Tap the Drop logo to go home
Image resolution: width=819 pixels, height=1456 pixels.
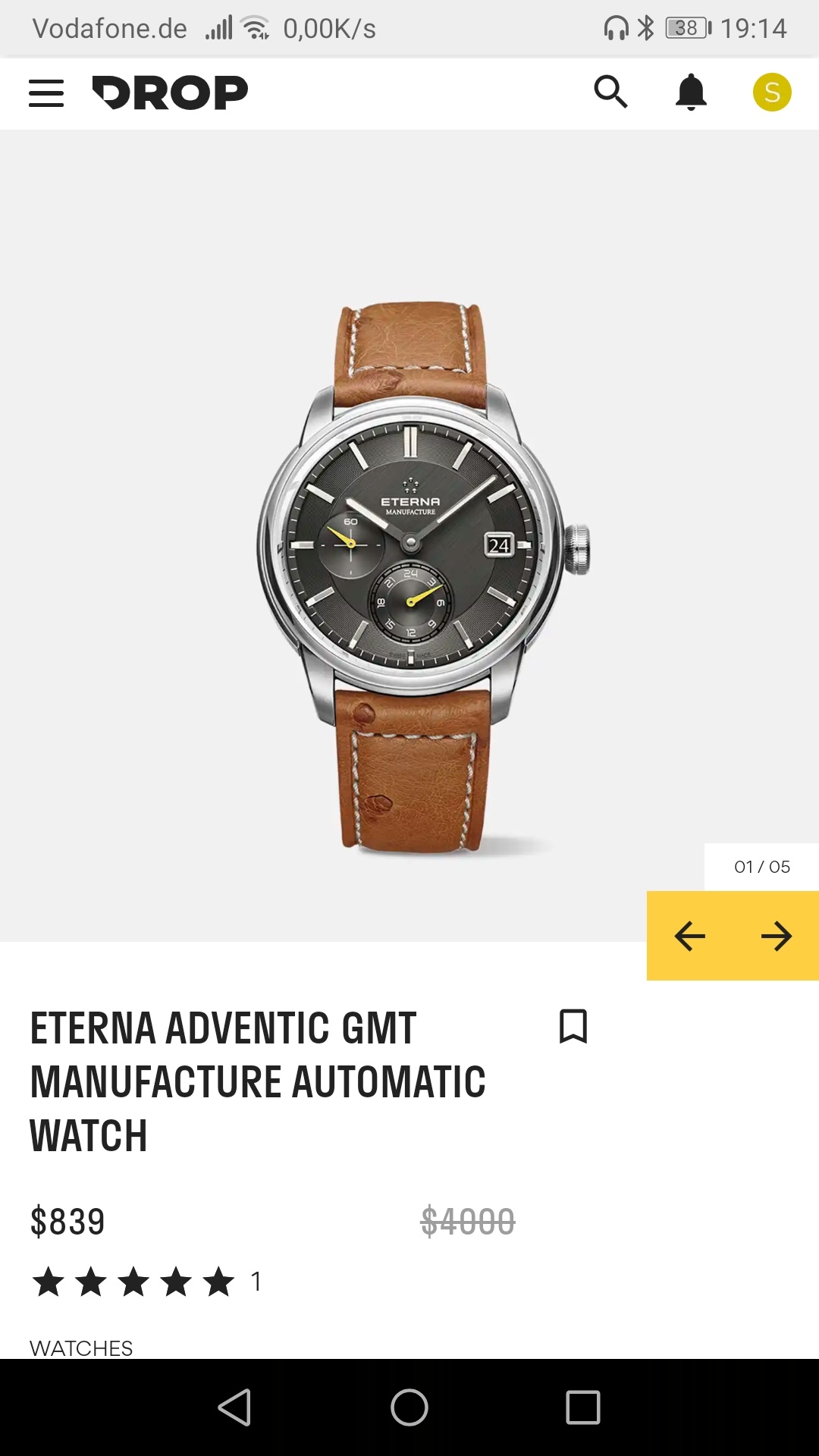click(x=170, y=93)
